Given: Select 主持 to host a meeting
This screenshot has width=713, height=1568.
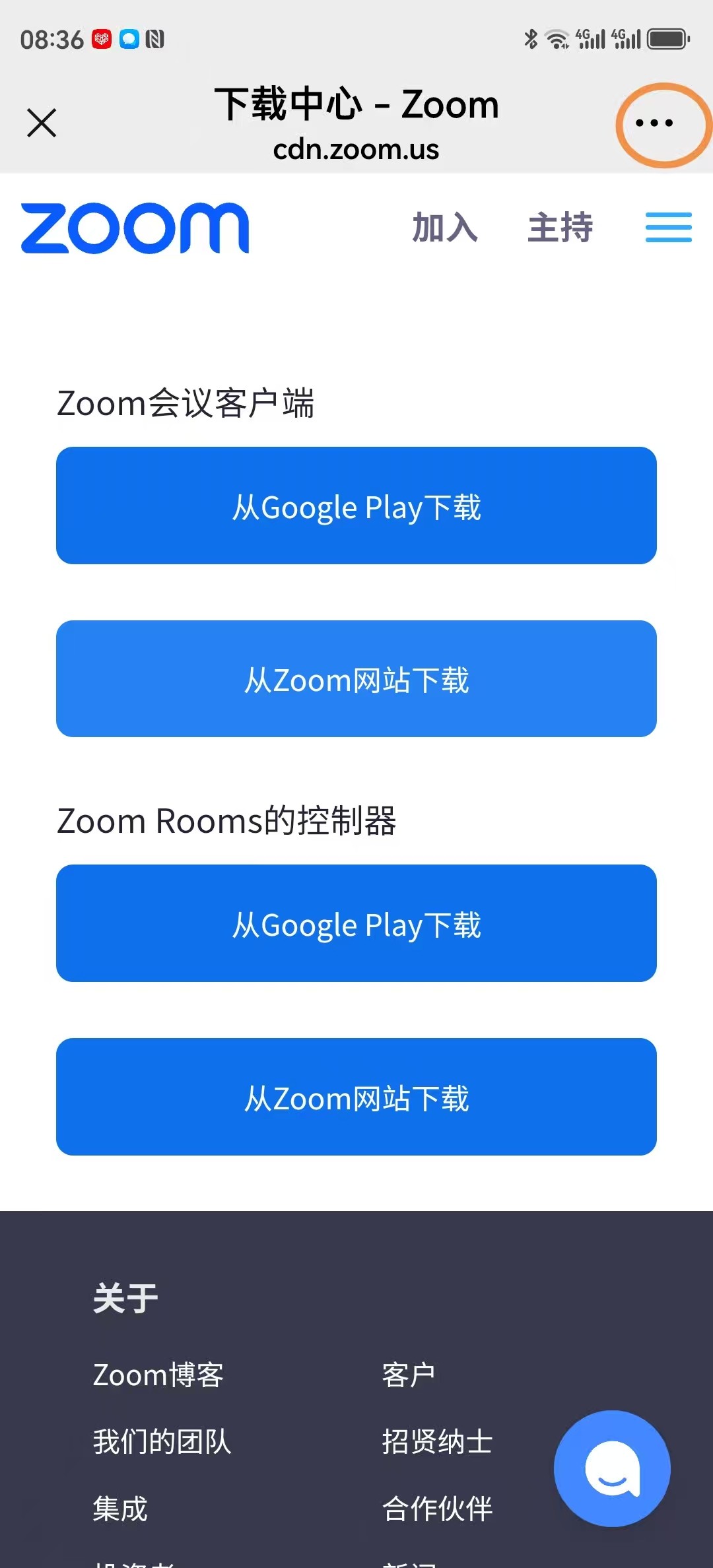Looking at the screenshot, I should 560,228.
